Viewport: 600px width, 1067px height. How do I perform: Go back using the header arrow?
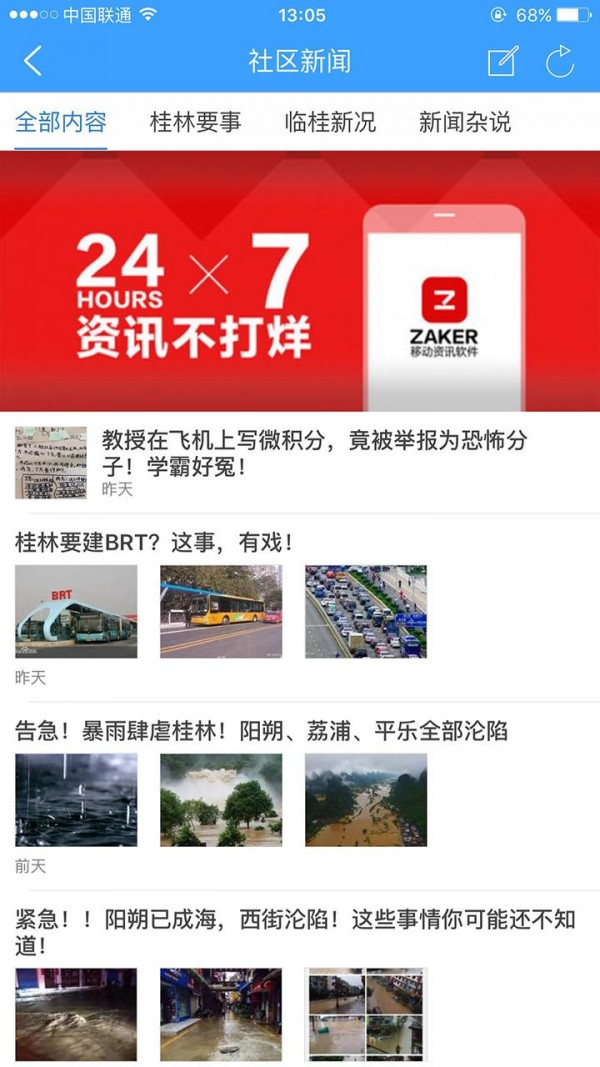point(33,62)
